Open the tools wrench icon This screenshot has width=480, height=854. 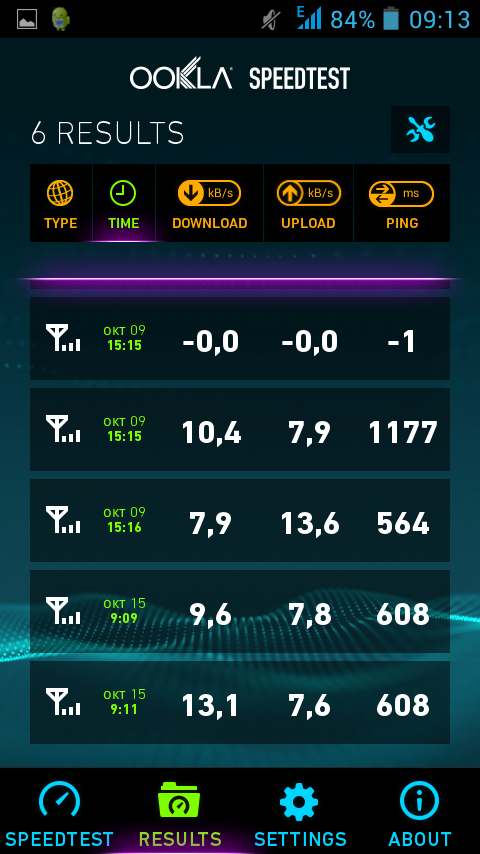[420, 130]
